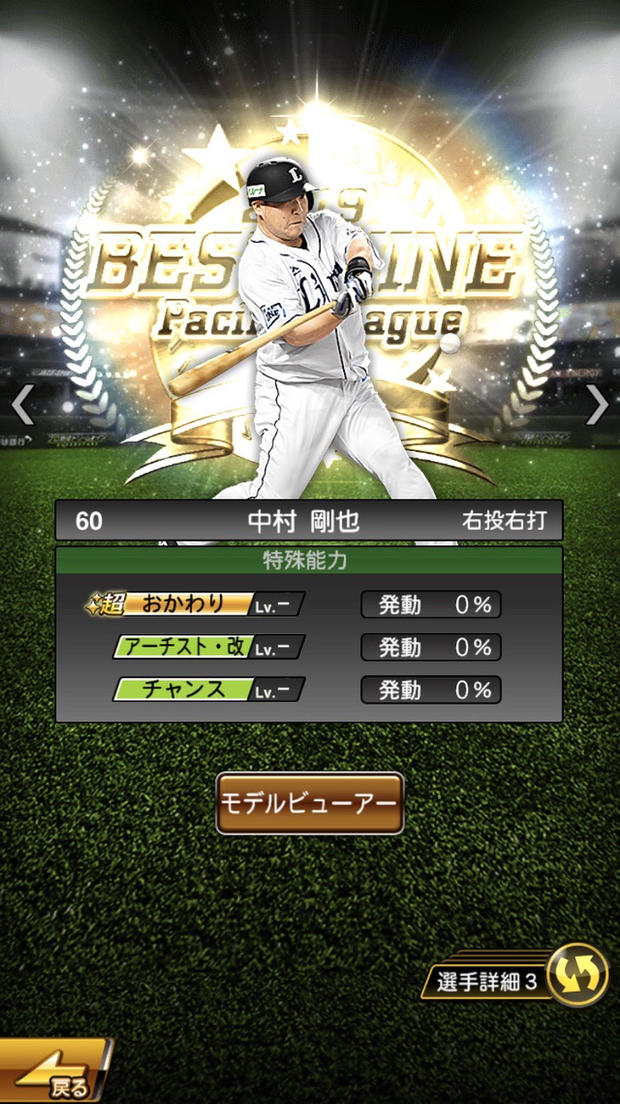
Task: Open the モデルビューアー model viewer
Action: point(310,803)
